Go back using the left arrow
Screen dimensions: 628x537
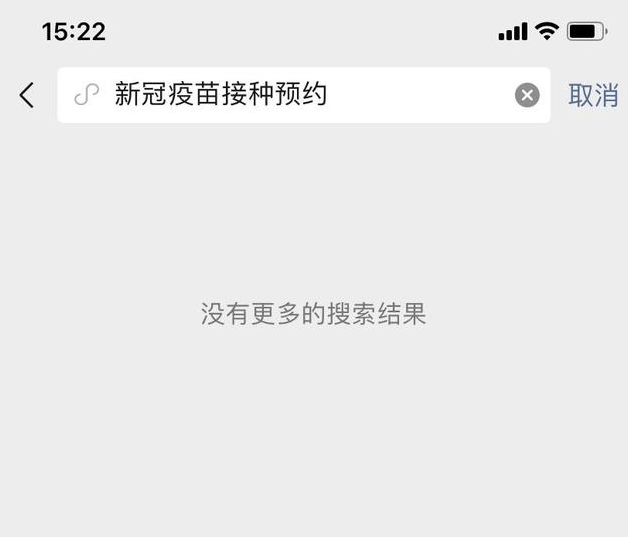tap(27, 95)
